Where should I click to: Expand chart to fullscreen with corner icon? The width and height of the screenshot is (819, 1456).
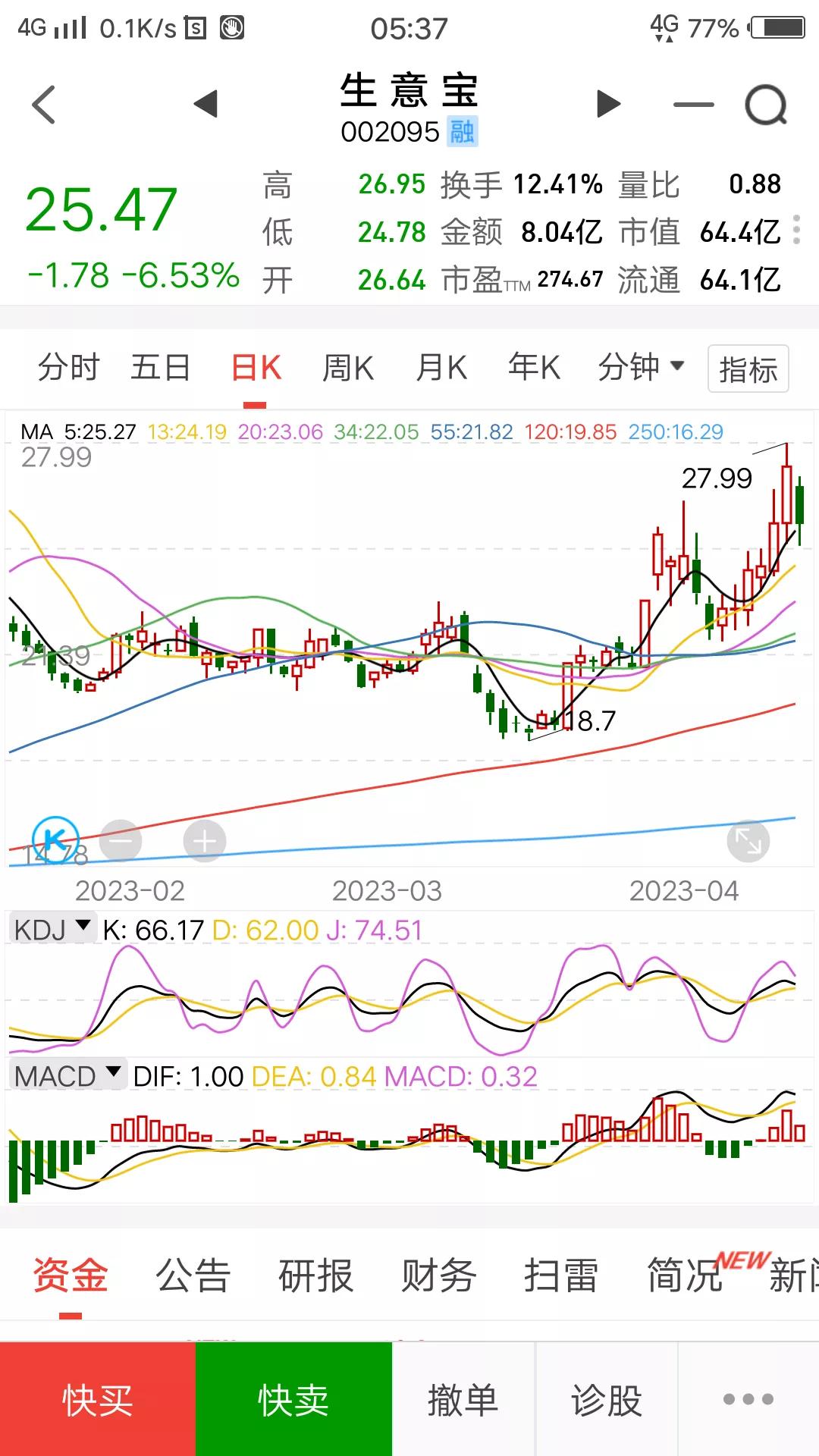pos(748,840)
